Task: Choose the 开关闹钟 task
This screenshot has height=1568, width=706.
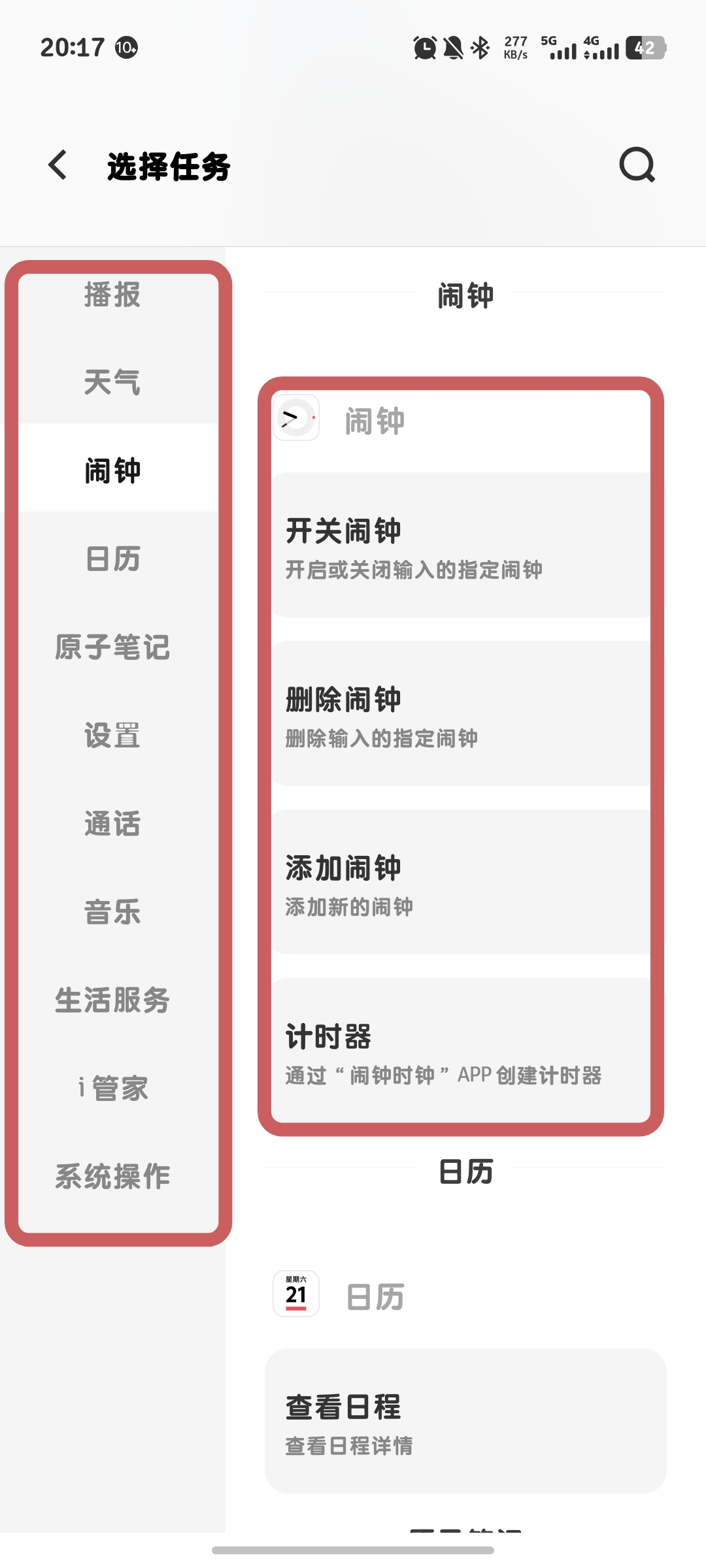Action: pos(461,546)
